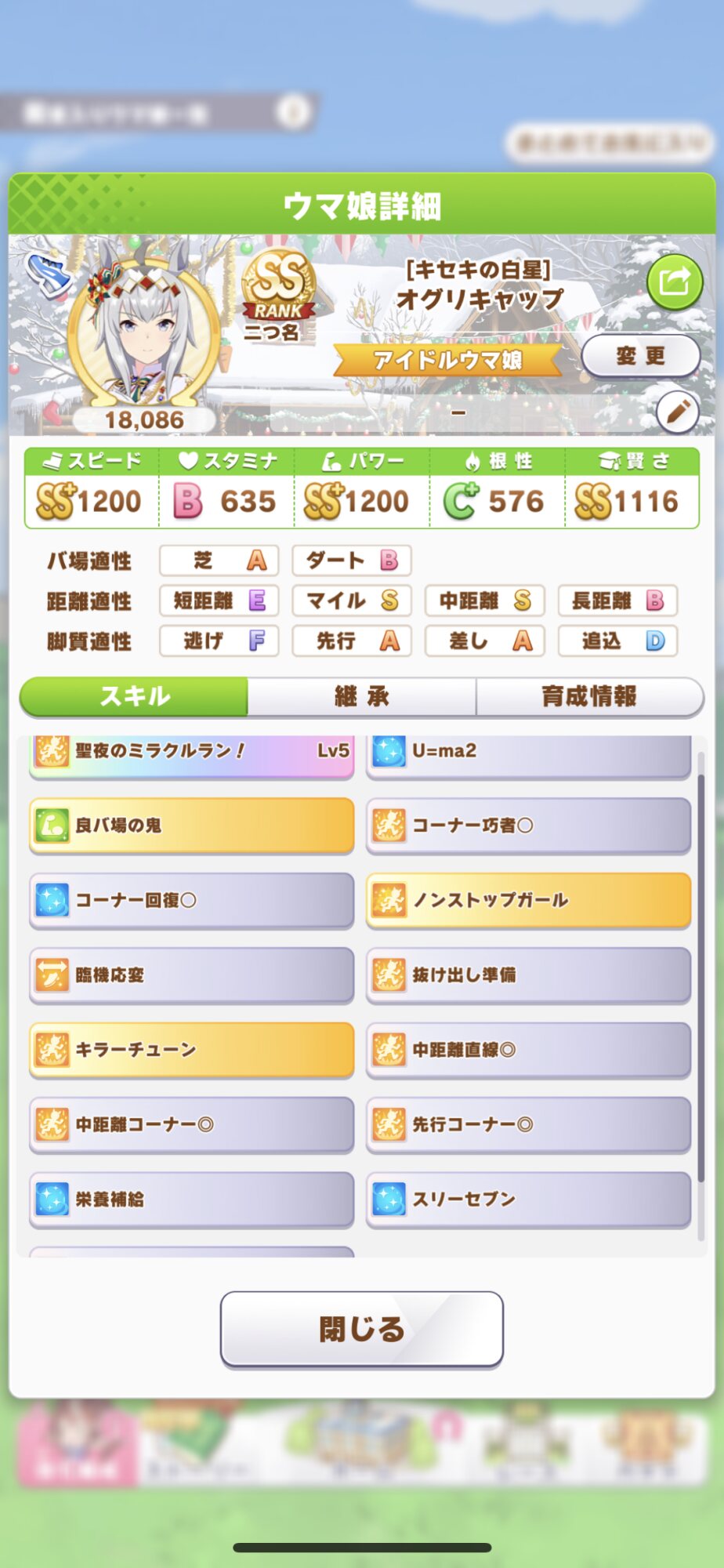
Task: Share this Uma Musume detail card
Action: click(x=674, y=281)
